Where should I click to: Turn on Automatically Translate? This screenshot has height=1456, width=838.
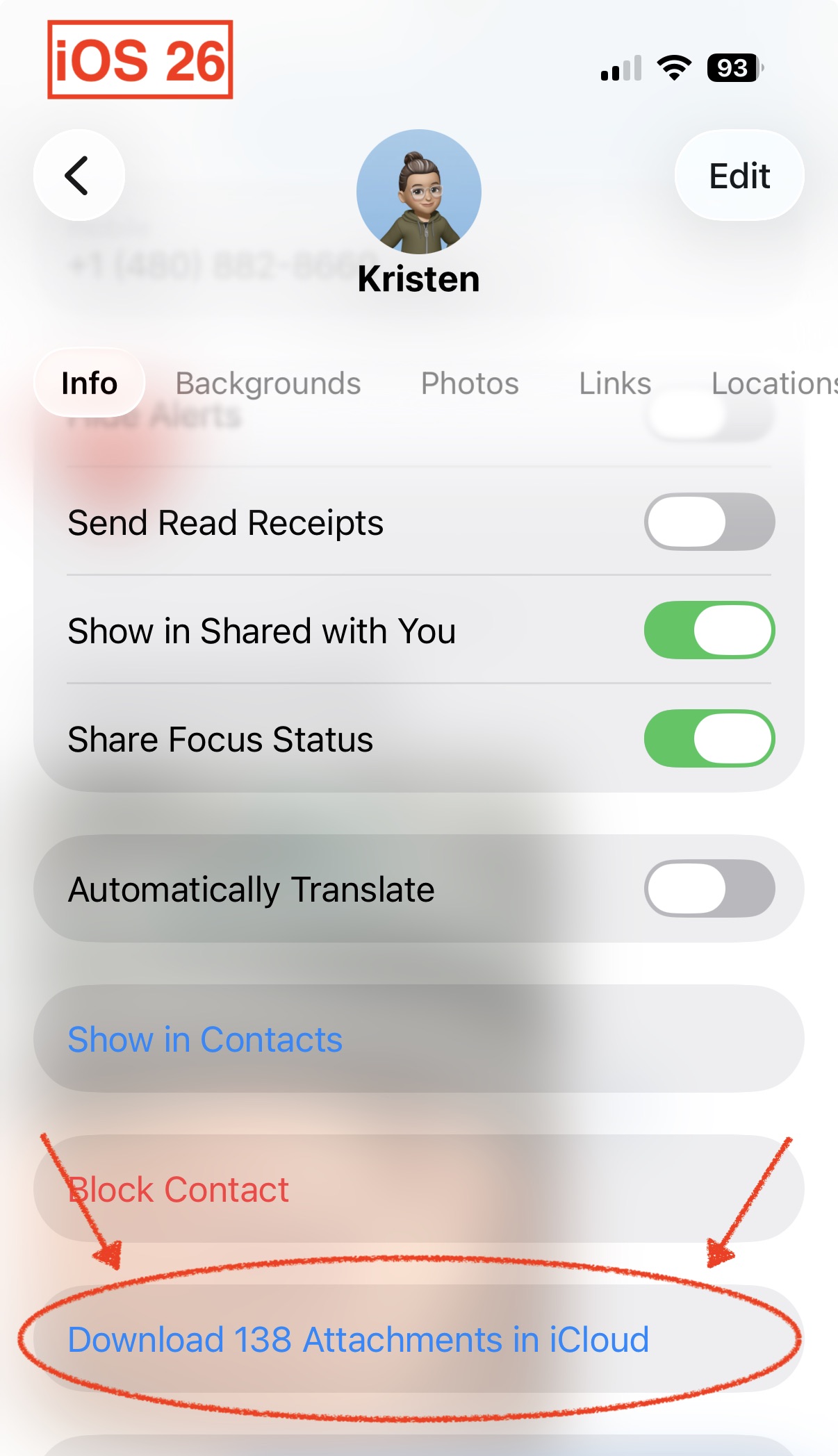tap(708, 889)
